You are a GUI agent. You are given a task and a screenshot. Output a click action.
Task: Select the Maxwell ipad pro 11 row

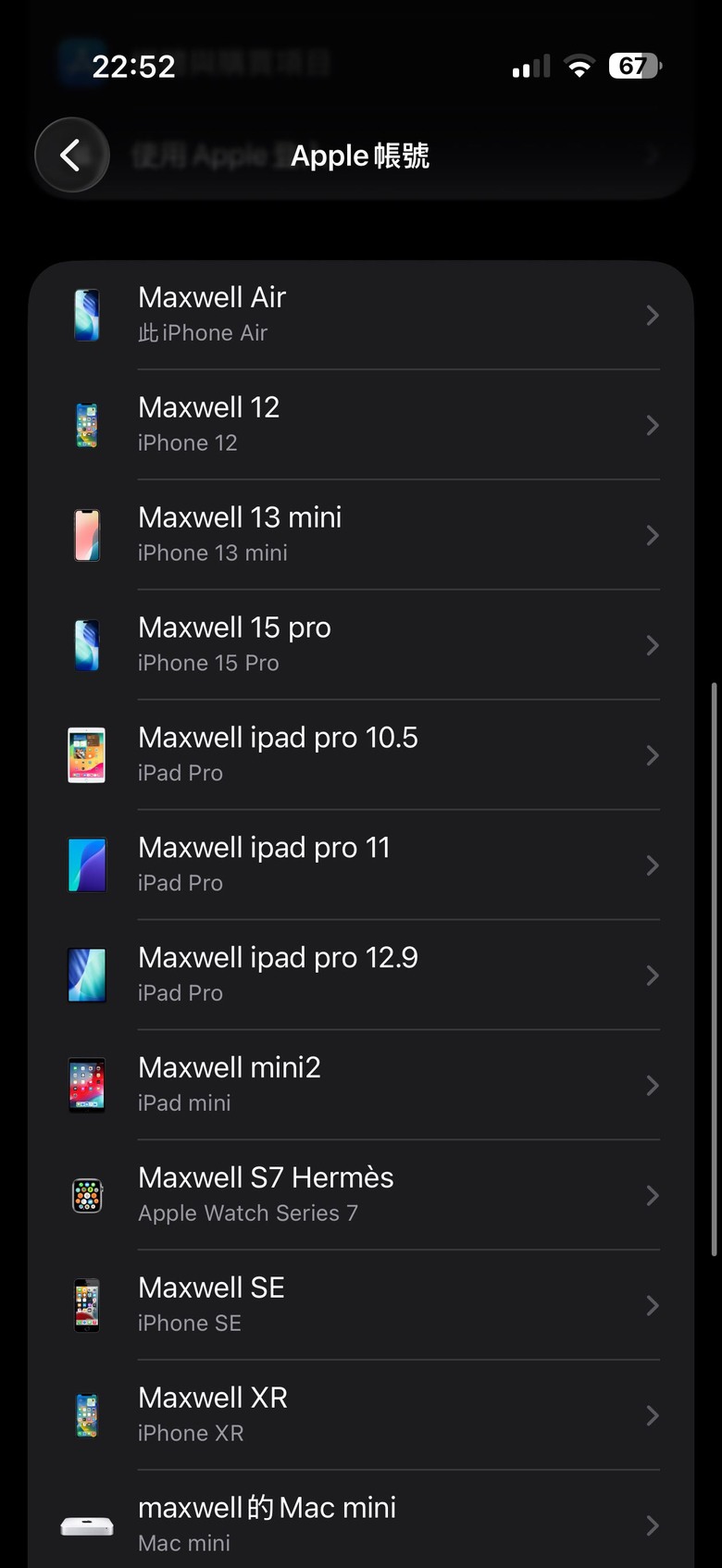click(x=361, y=865)
